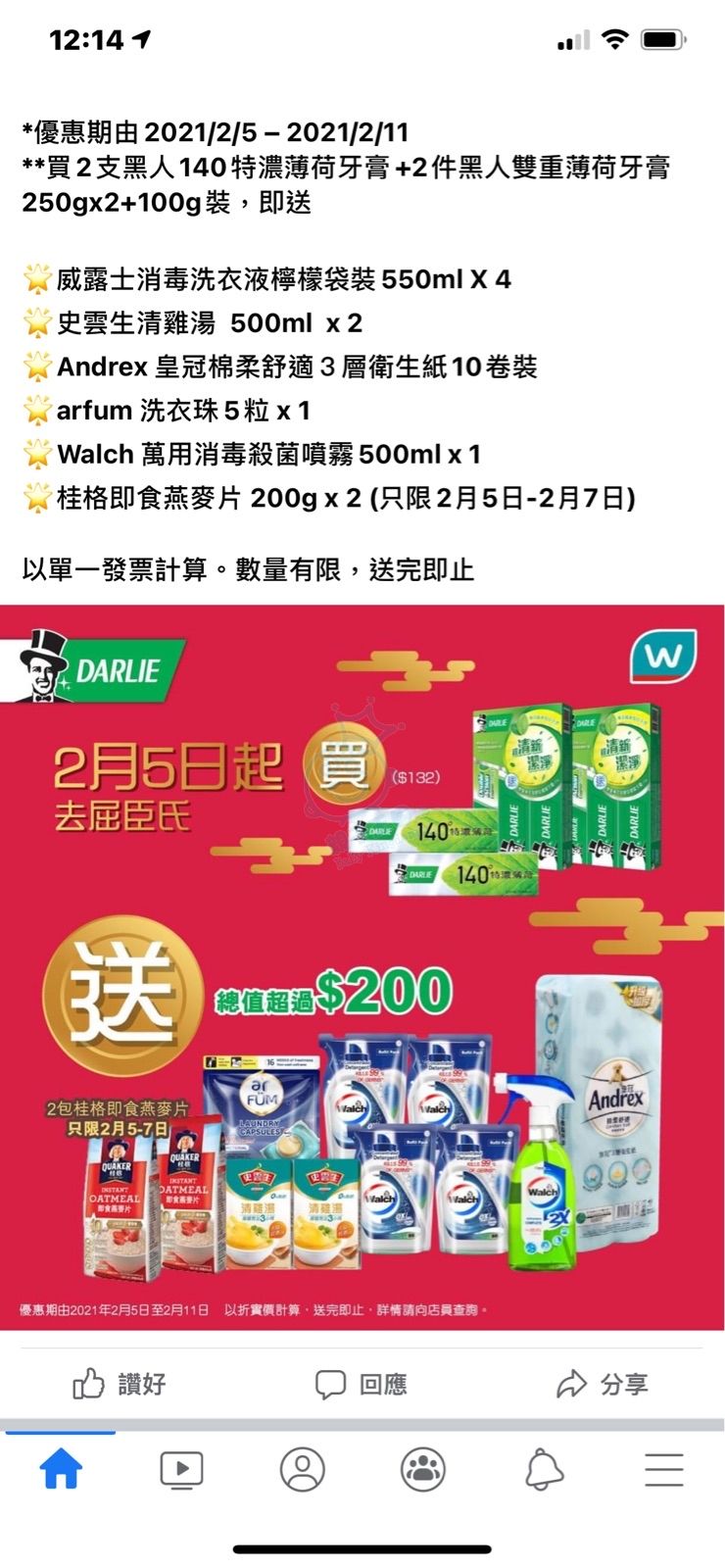The width and height of the screenshot is (725, 1568).
Task: Switch to the Groups tab
Action: [x=422, y=1469]
